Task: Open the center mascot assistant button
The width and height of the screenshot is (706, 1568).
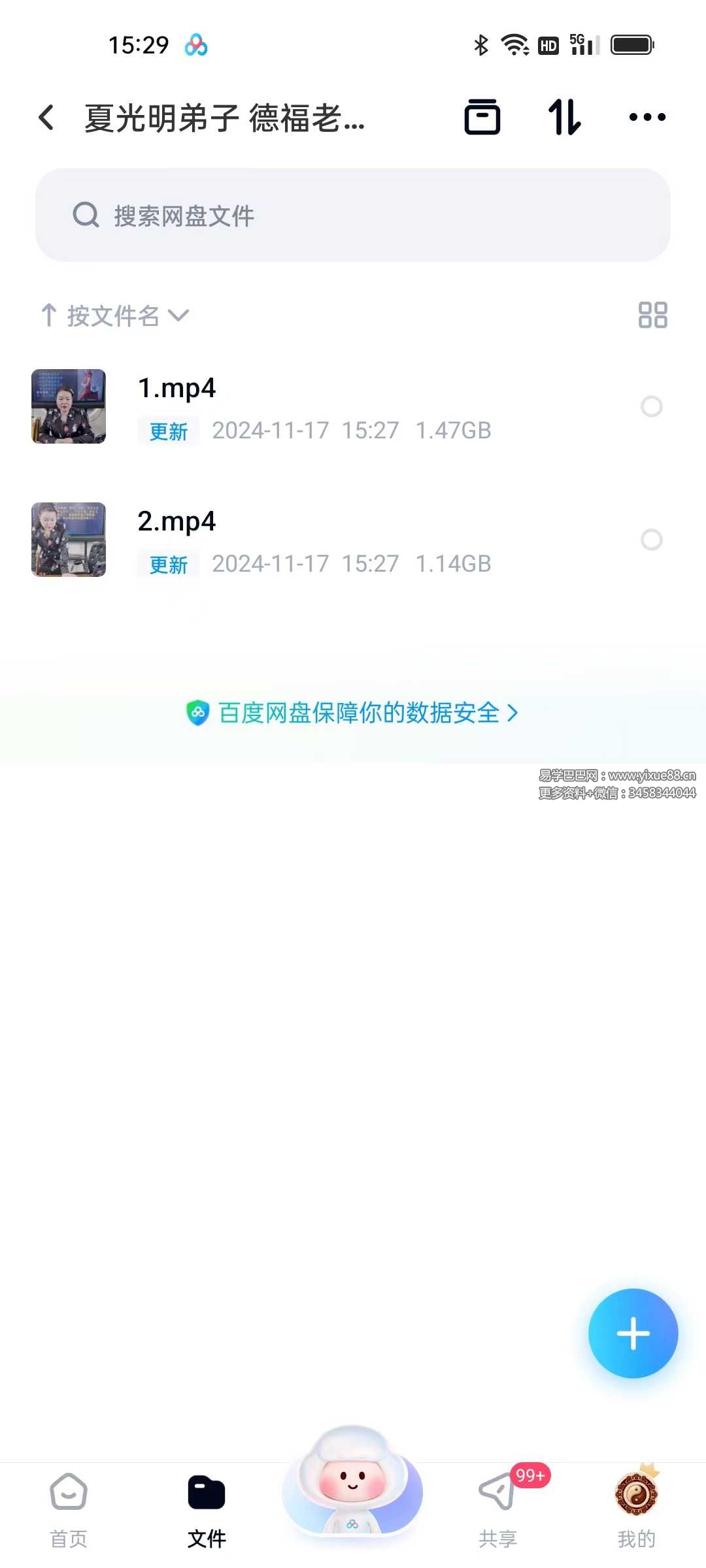Action: 352,1483
